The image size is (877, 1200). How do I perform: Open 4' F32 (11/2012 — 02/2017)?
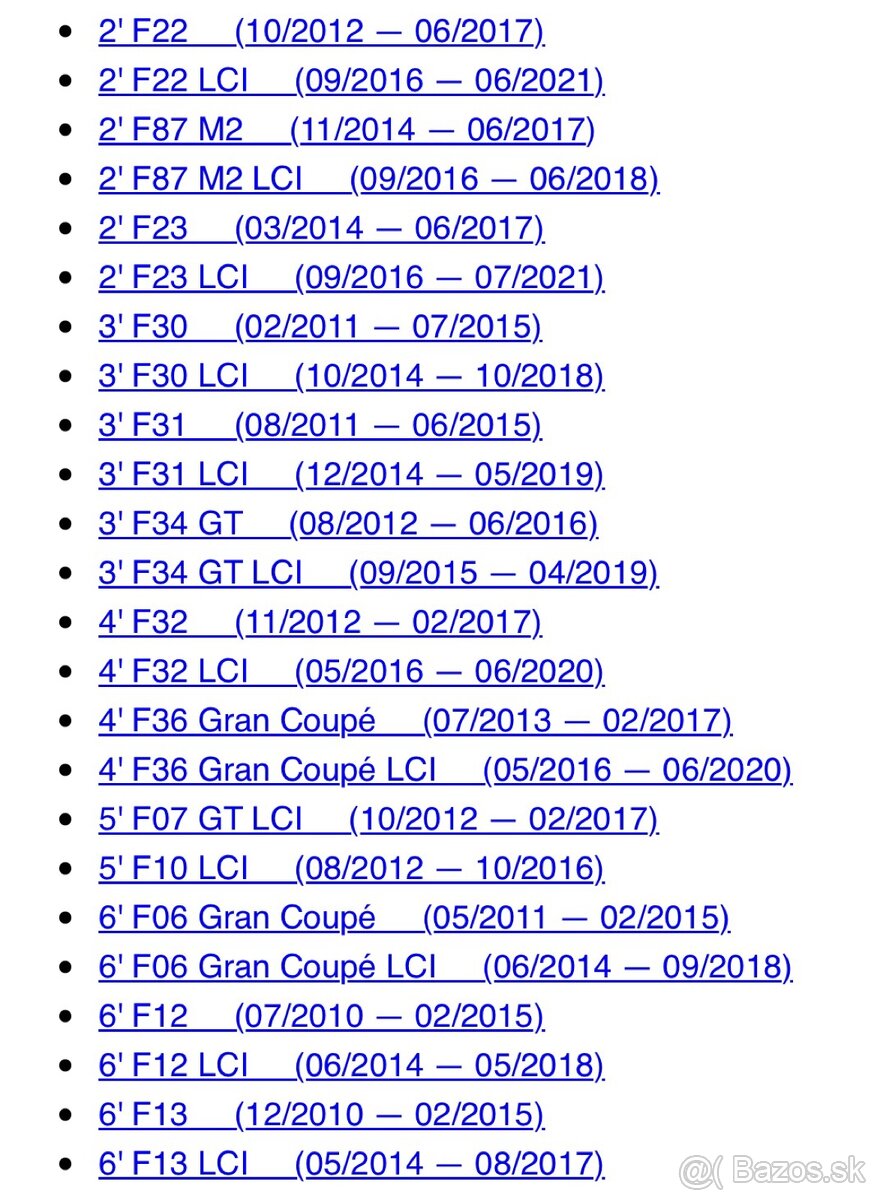[x=319, y=623]
